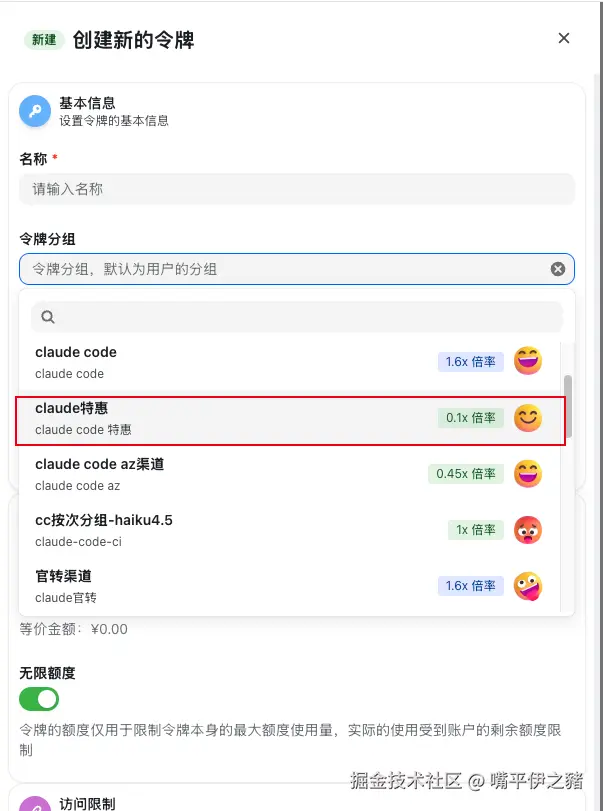Close the create token dialog

(564, 39)
